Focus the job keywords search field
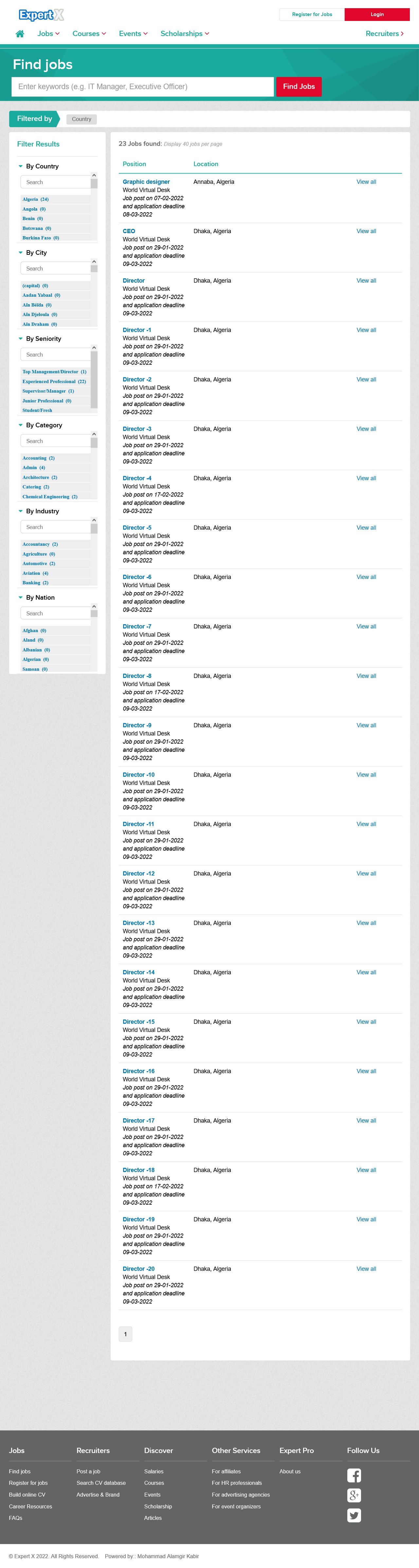The height and width of the screenshot is (1568, 419). (143, 87)
